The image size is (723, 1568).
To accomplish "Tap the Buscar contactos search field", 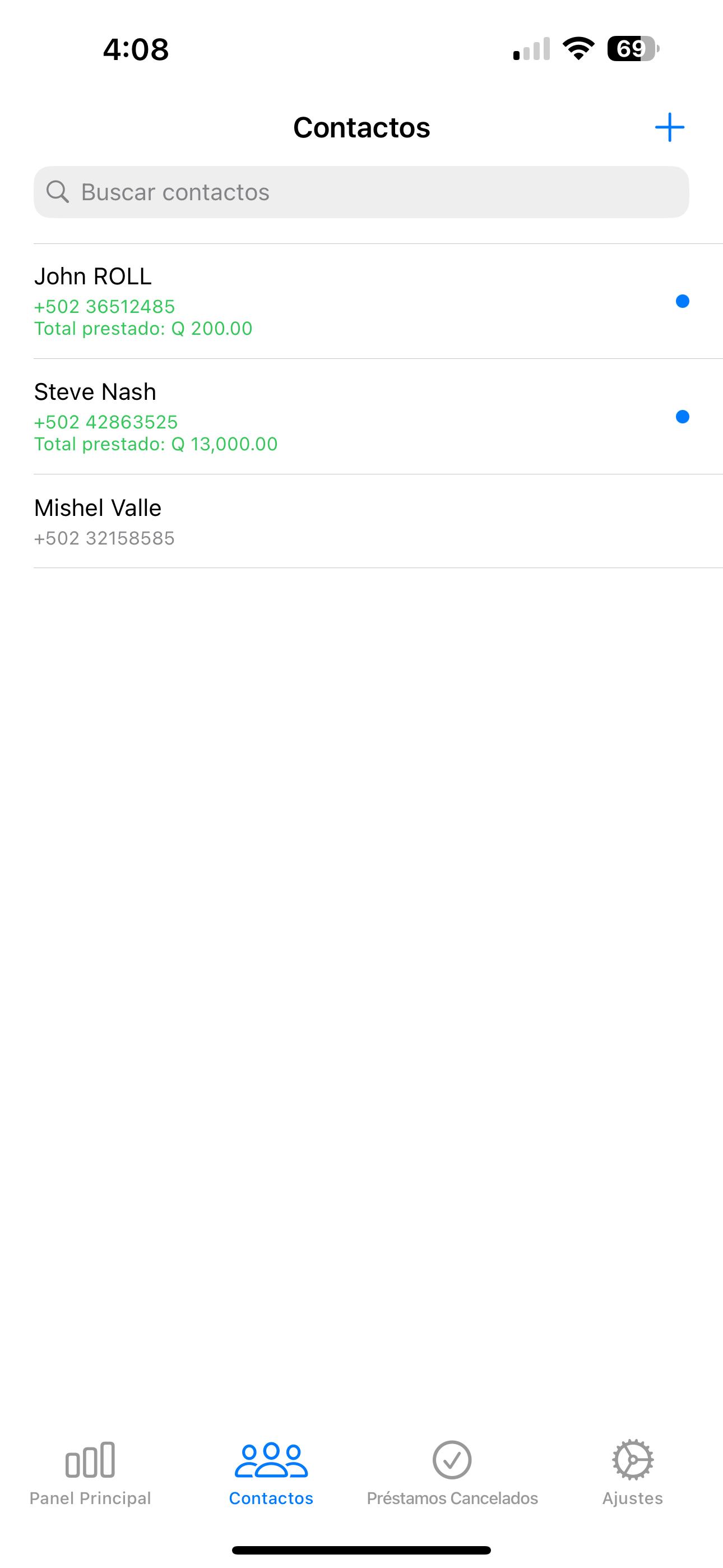I will pos(361,191).
